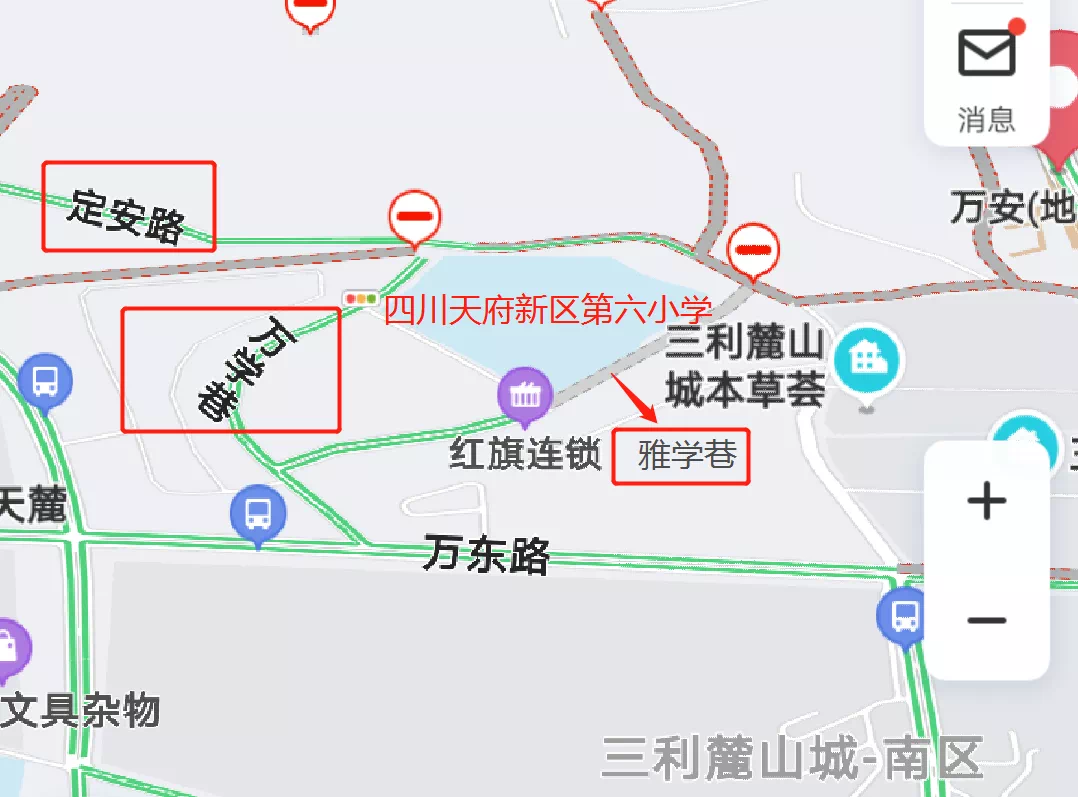Screen dimensions: 1078x797
Task: Open the 消息 messages button
Action: [x=986, y=75]
